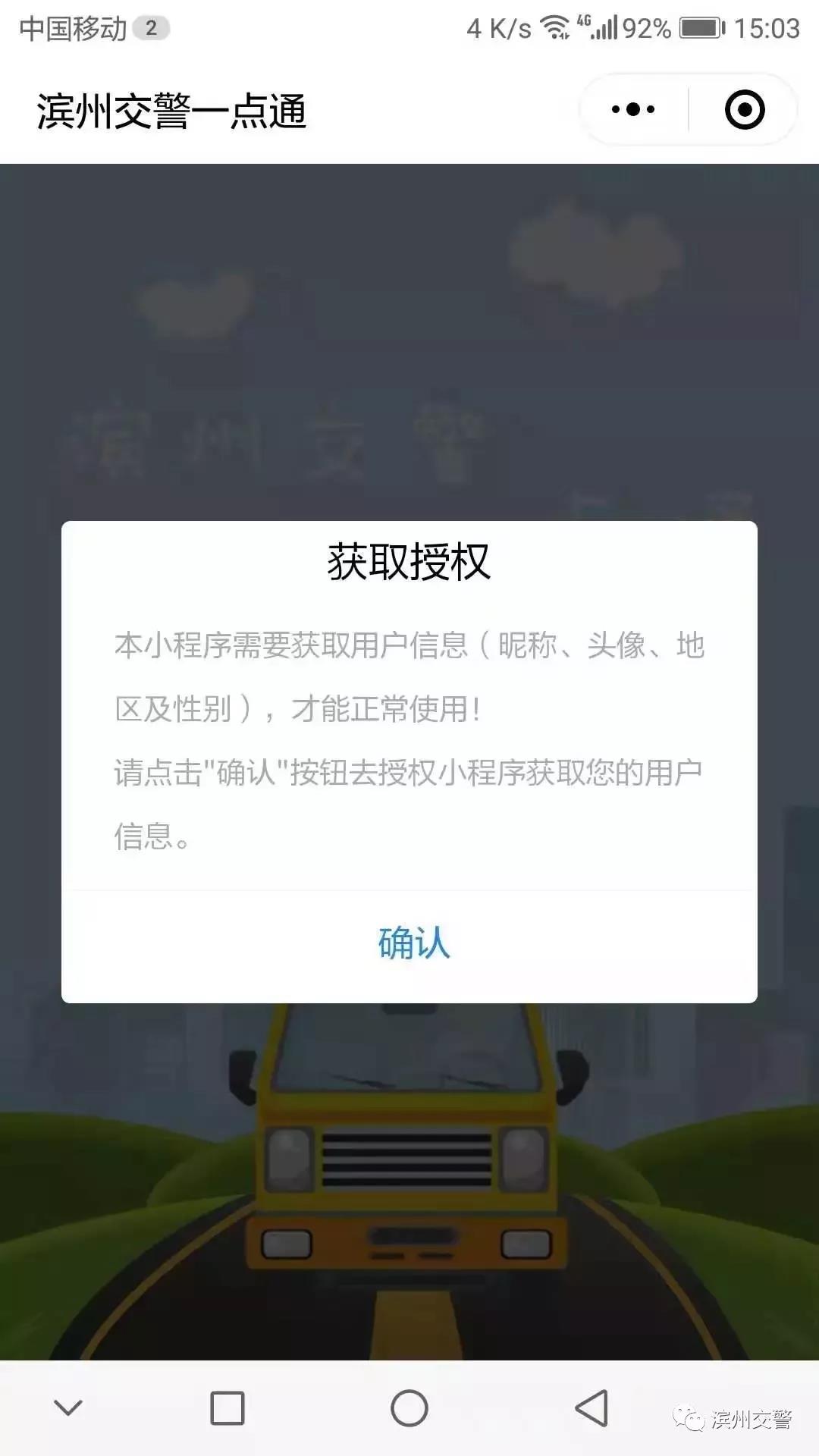Return to the phone home screen
Screen dimensions: 819x1456
409,1408
